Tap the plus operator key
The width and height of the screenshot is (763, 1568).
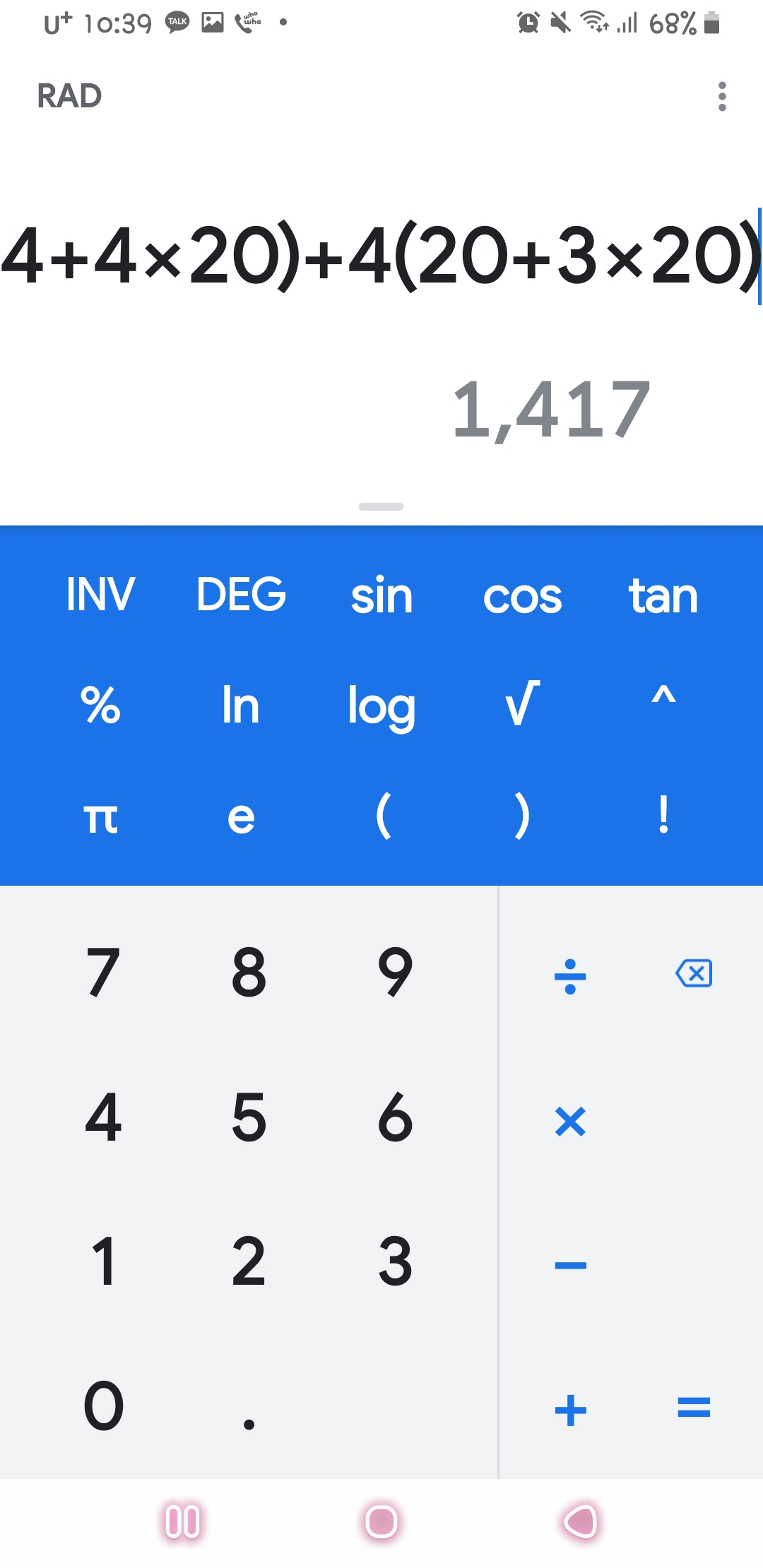point(570,1409)
